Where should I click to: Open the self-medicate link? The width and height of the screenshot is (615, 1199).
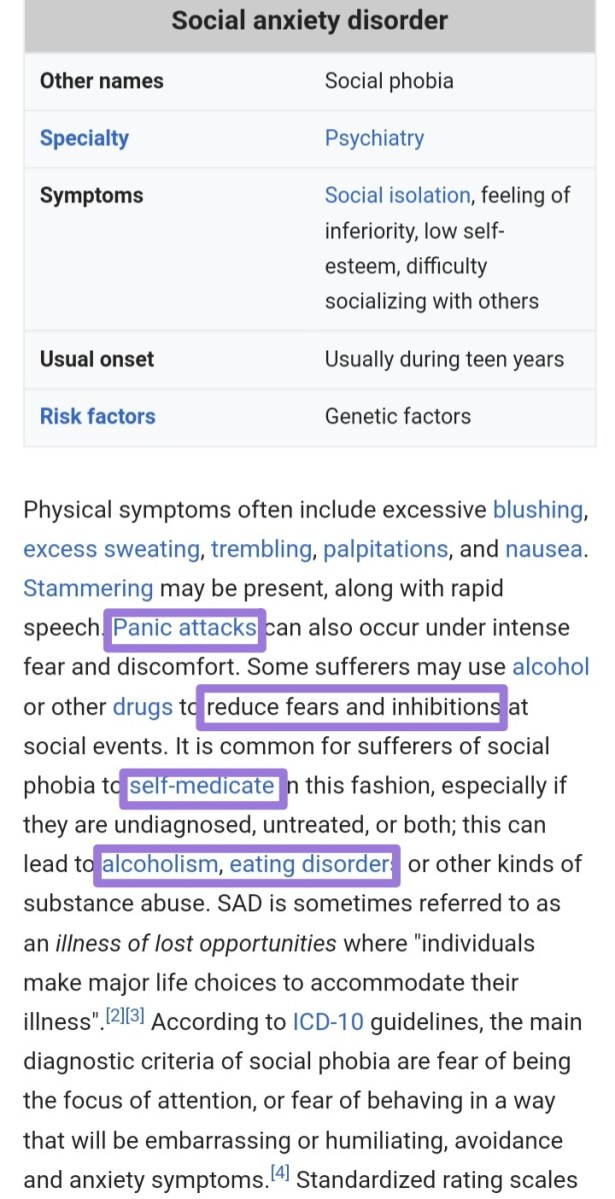[202, 786]
